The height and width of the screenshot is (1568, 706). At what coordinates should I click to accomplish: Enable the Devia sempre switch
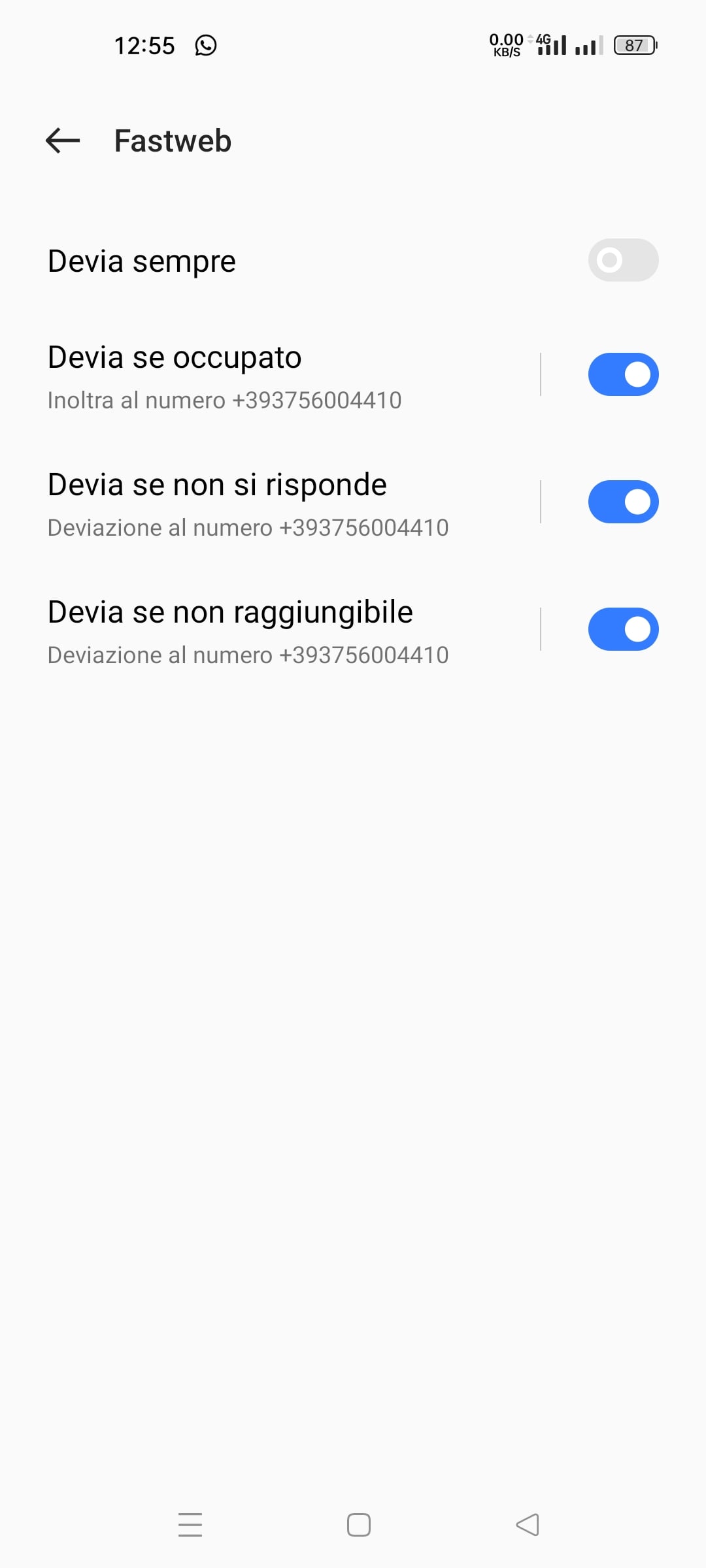click(x=623, y=260)
